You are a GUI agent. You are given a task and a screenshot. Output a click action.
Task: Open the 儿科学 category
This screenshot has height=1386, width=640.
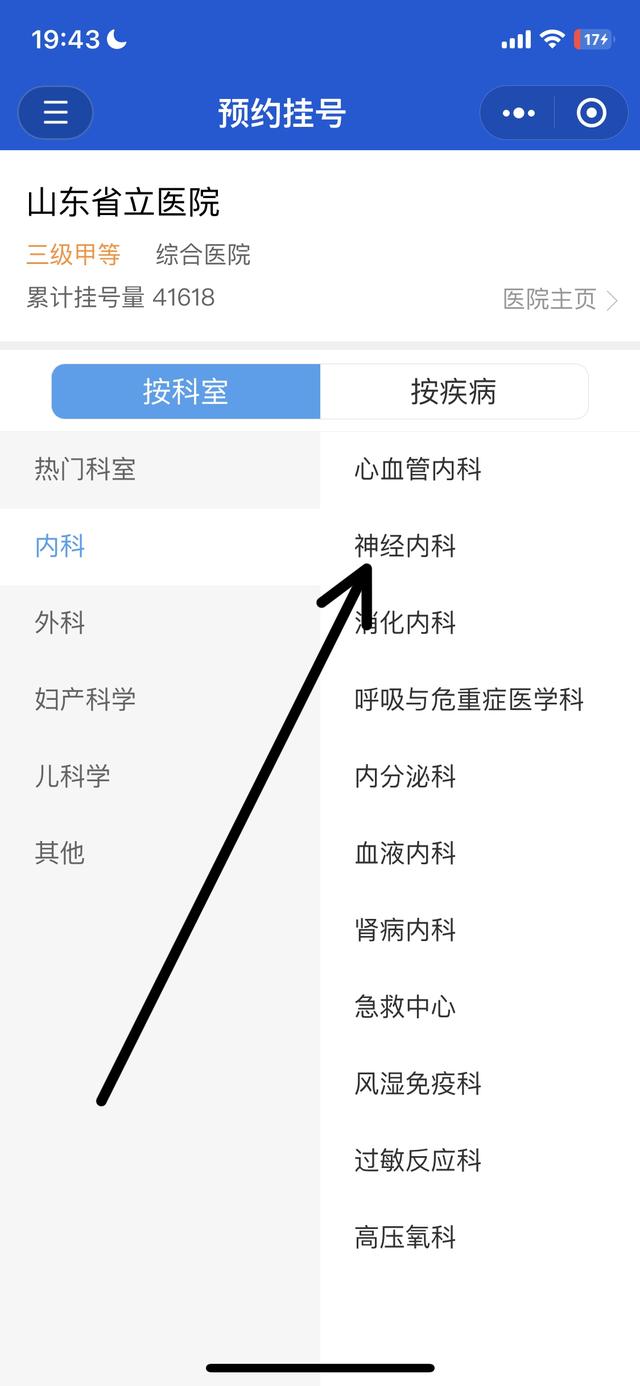click(72, 776)
